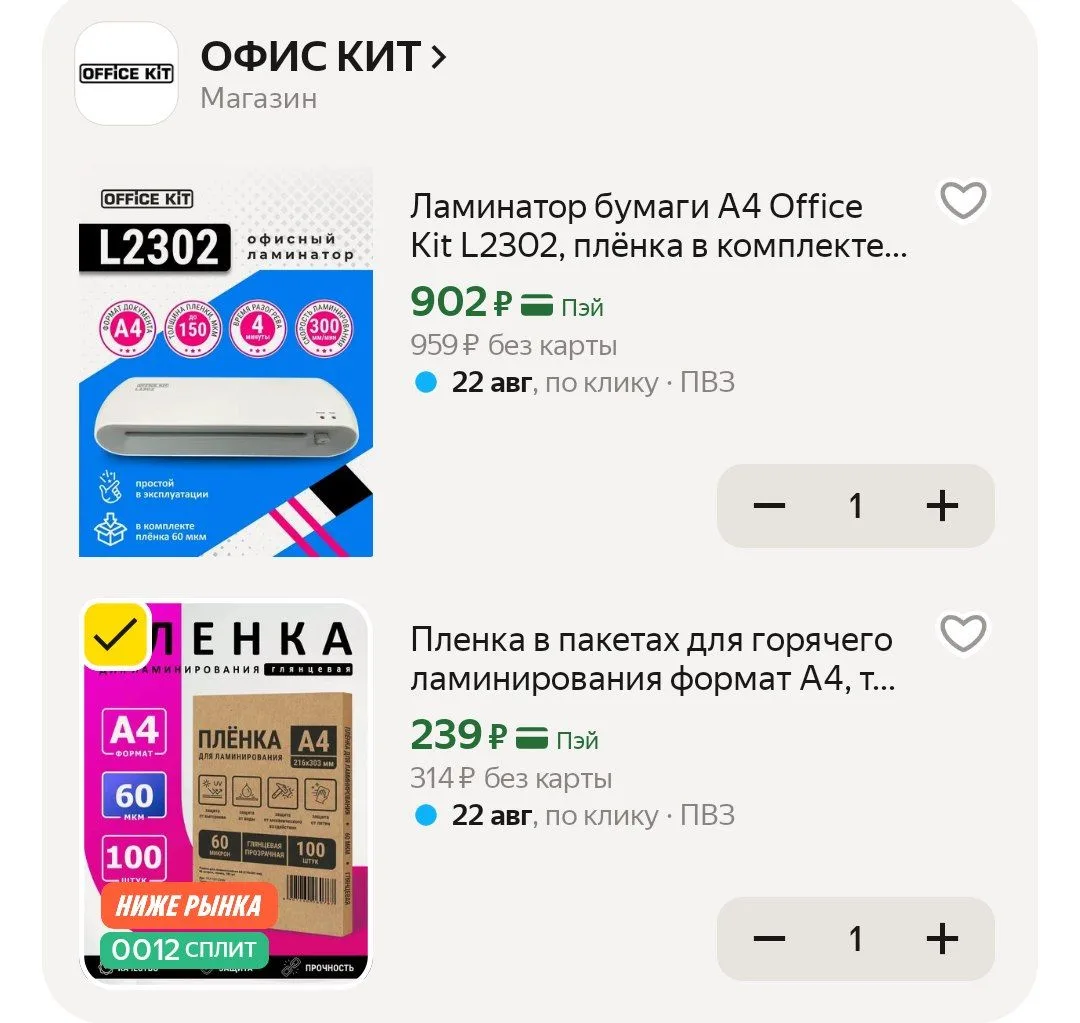Decrease the laminator quantity by one

(x=769, y=506)
